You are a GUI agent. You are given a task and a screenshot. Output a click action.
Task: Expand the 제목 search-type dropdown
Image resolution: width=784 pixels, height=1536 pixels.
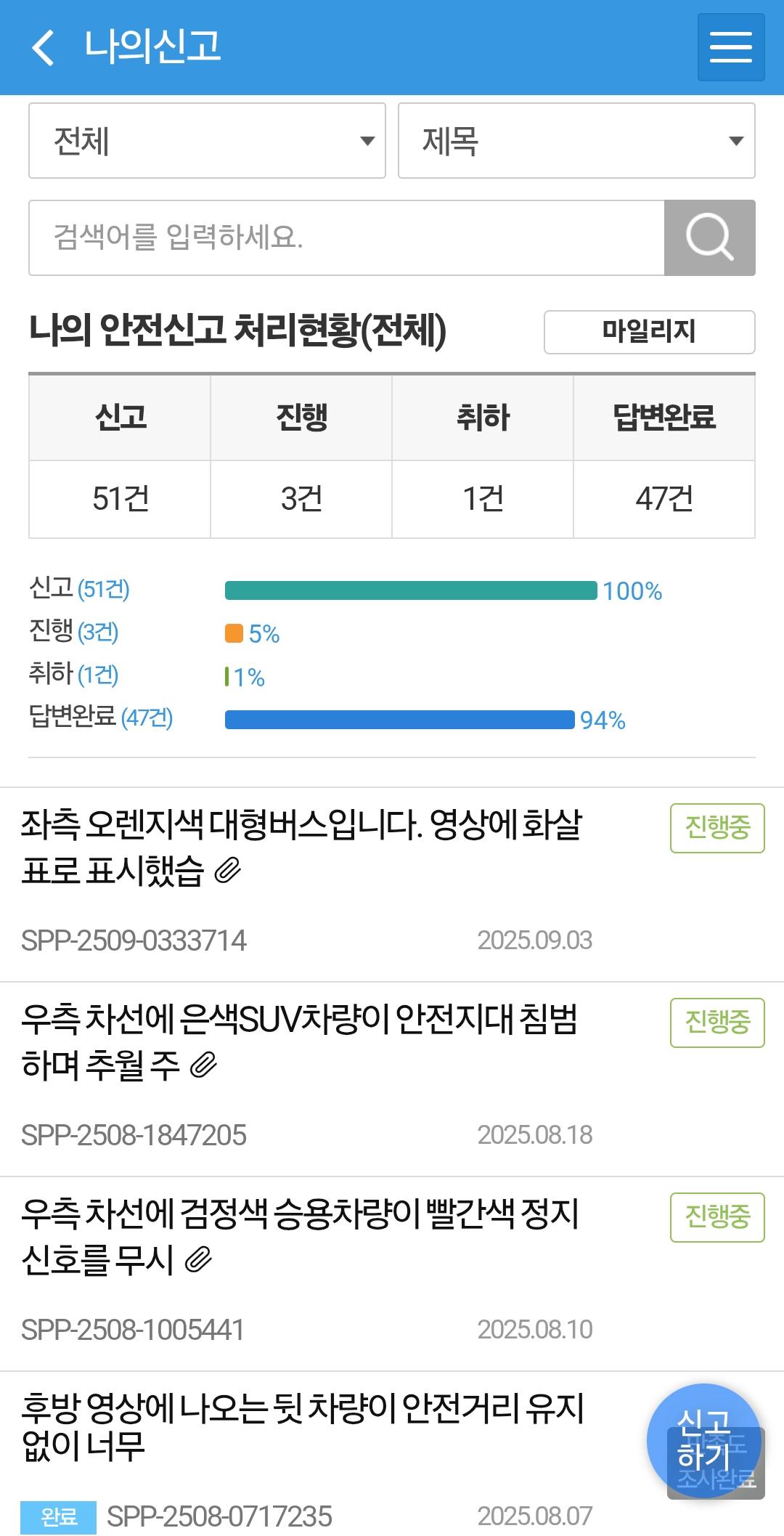pos(576,141)
